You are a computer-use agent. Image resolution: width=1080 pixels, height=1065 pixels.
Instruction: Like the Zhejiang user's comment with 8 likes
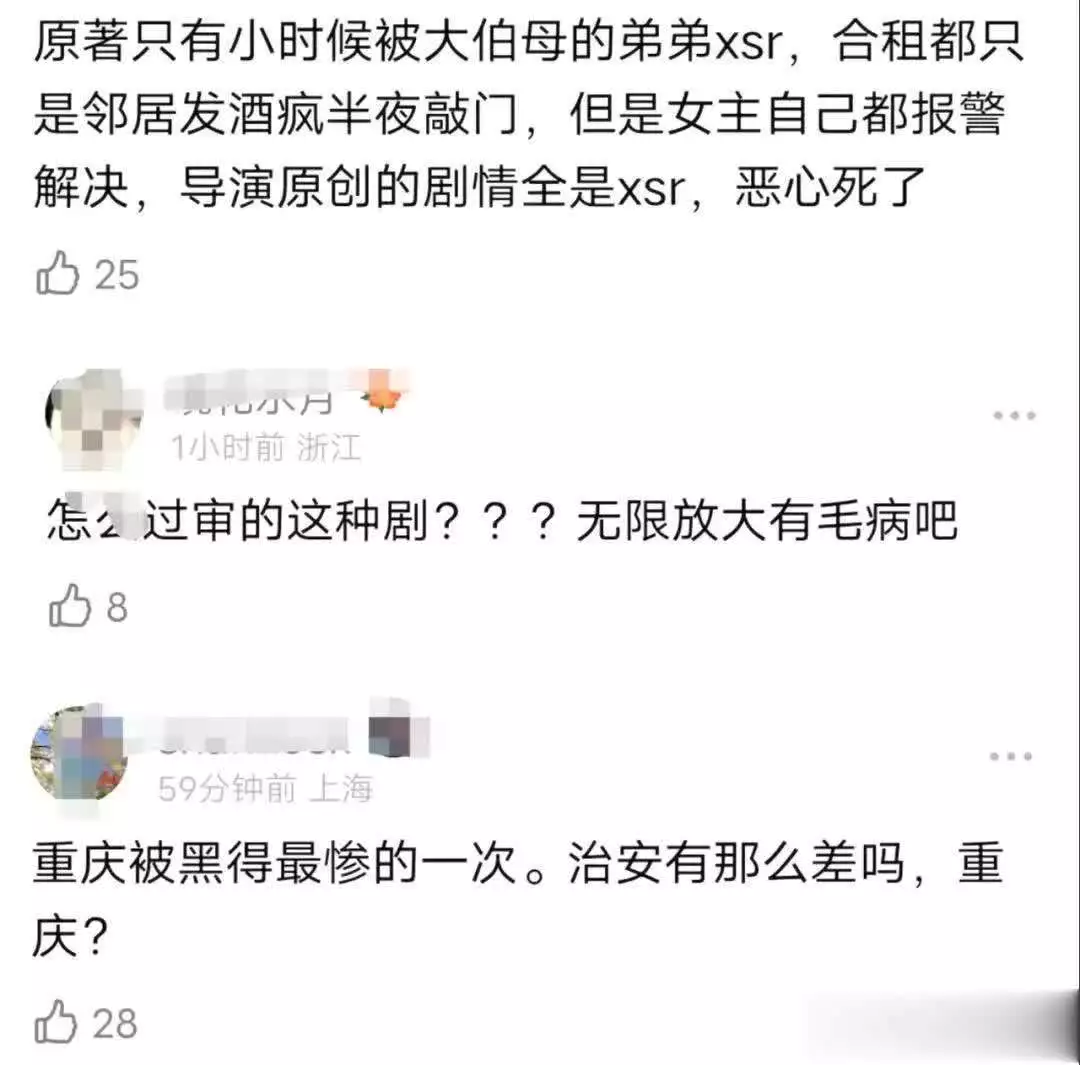(70, 608)
